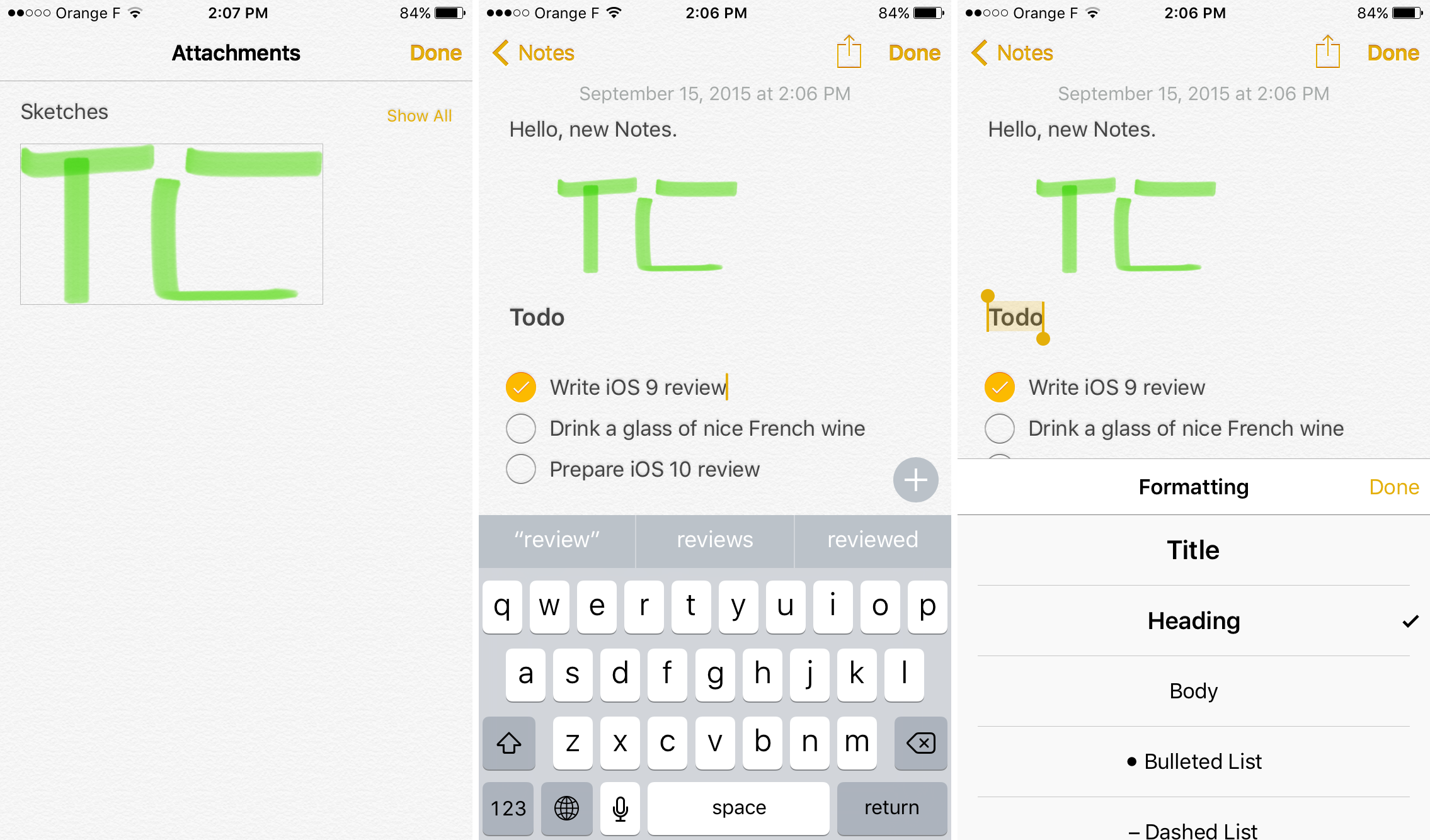
Task: Dismiss the Formatting panel with its Done button
Action: point(1393,487)
